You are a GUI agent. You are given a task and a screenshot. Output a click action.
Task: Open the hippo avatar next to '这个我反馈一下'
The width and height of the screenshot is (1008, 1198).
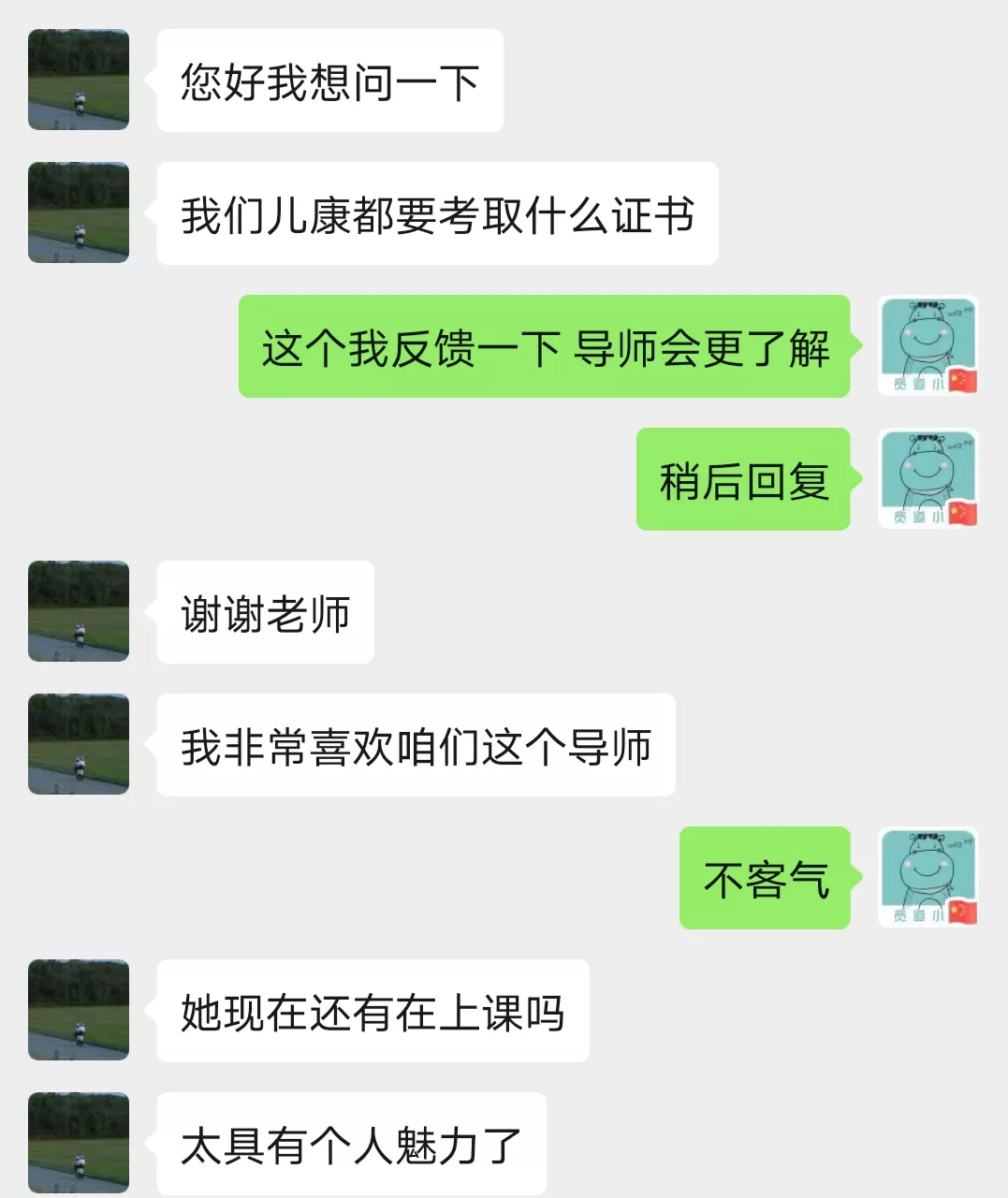[x=928, y=345]
